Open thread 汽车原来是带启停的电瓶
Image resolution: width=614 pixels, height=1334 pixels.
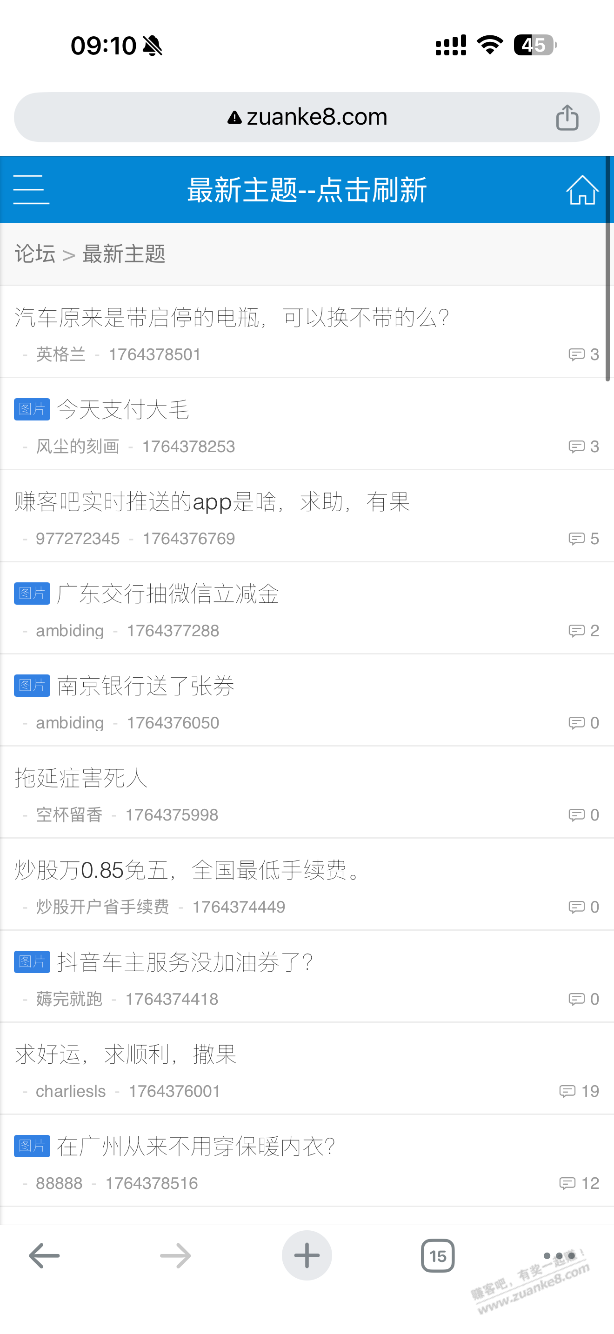[x=232, y=318]
